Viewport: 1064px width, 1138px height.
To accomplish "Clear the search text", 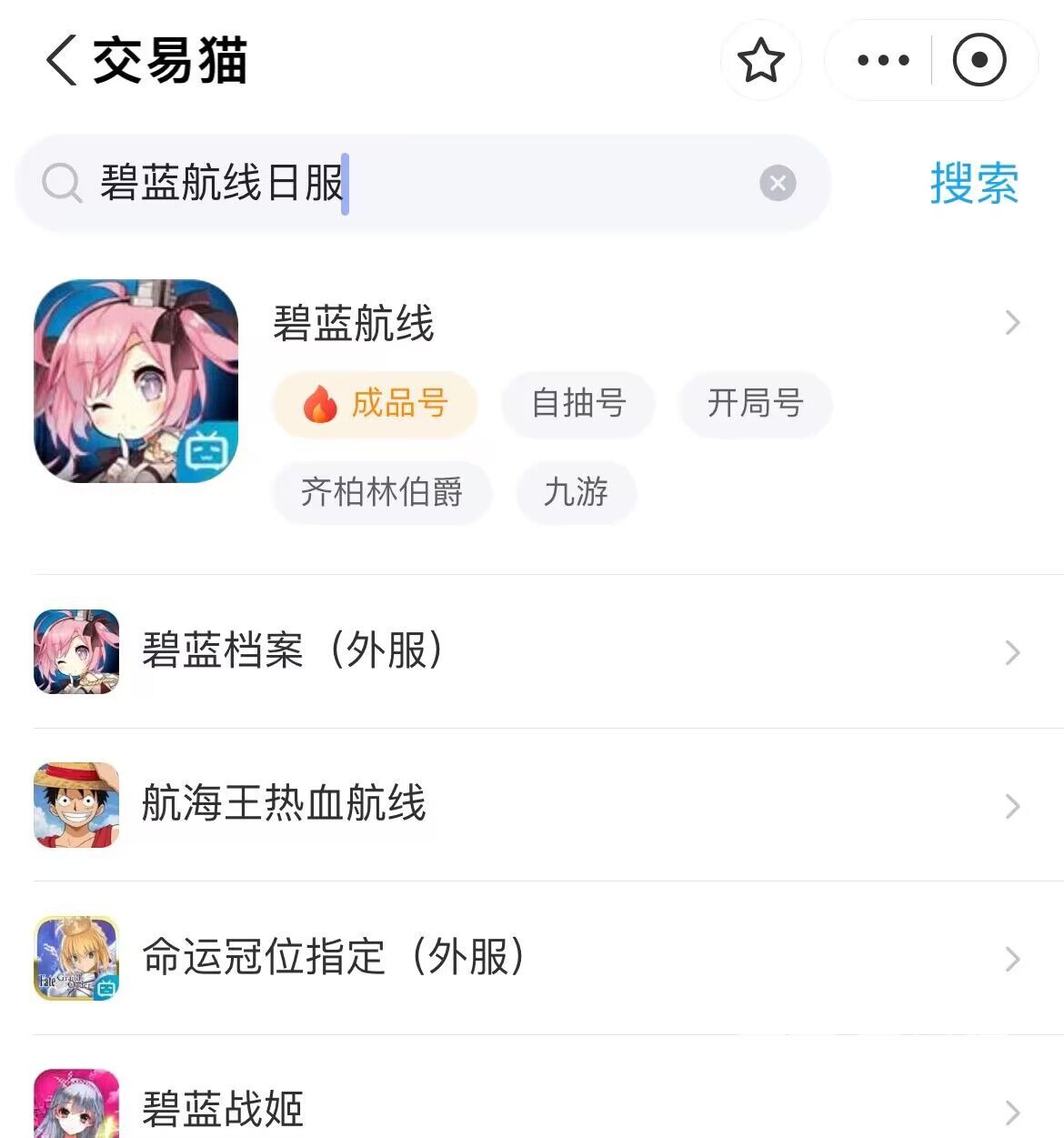I will pyautogui.click(x=778, y=183).
